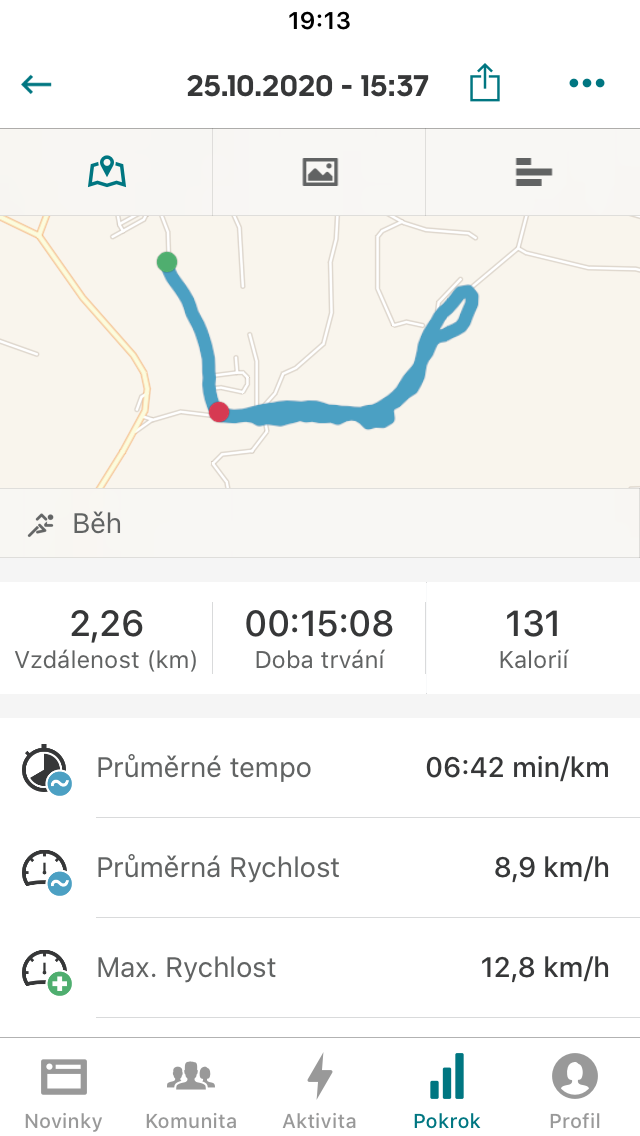Open the three-dot overflow menu
This screenshot has height=1136, width=640.
(x=586, y=83)
